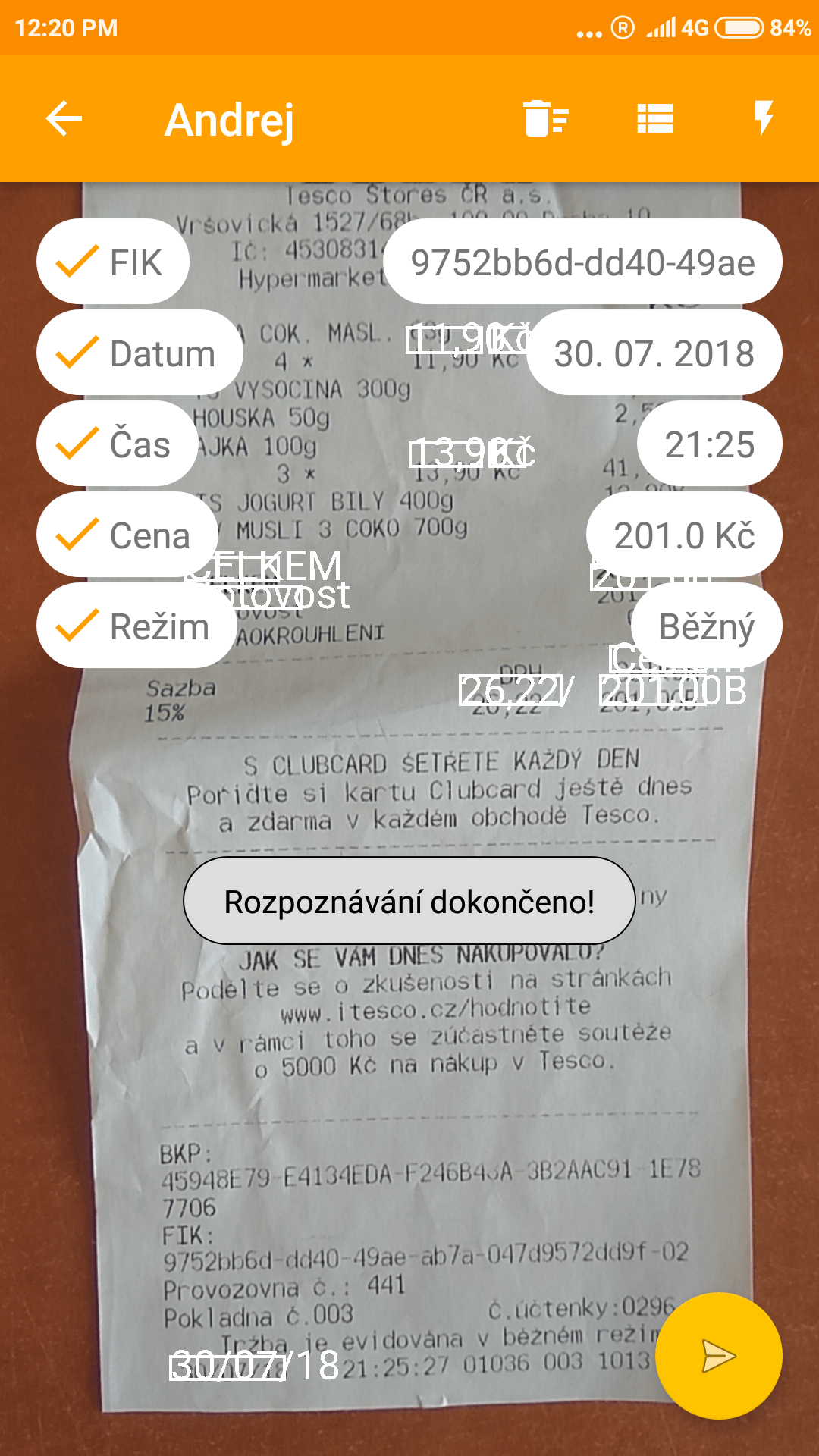819x1456 pixels.
Task: Edit the date 30. 07. 2018
Action: 654,353
